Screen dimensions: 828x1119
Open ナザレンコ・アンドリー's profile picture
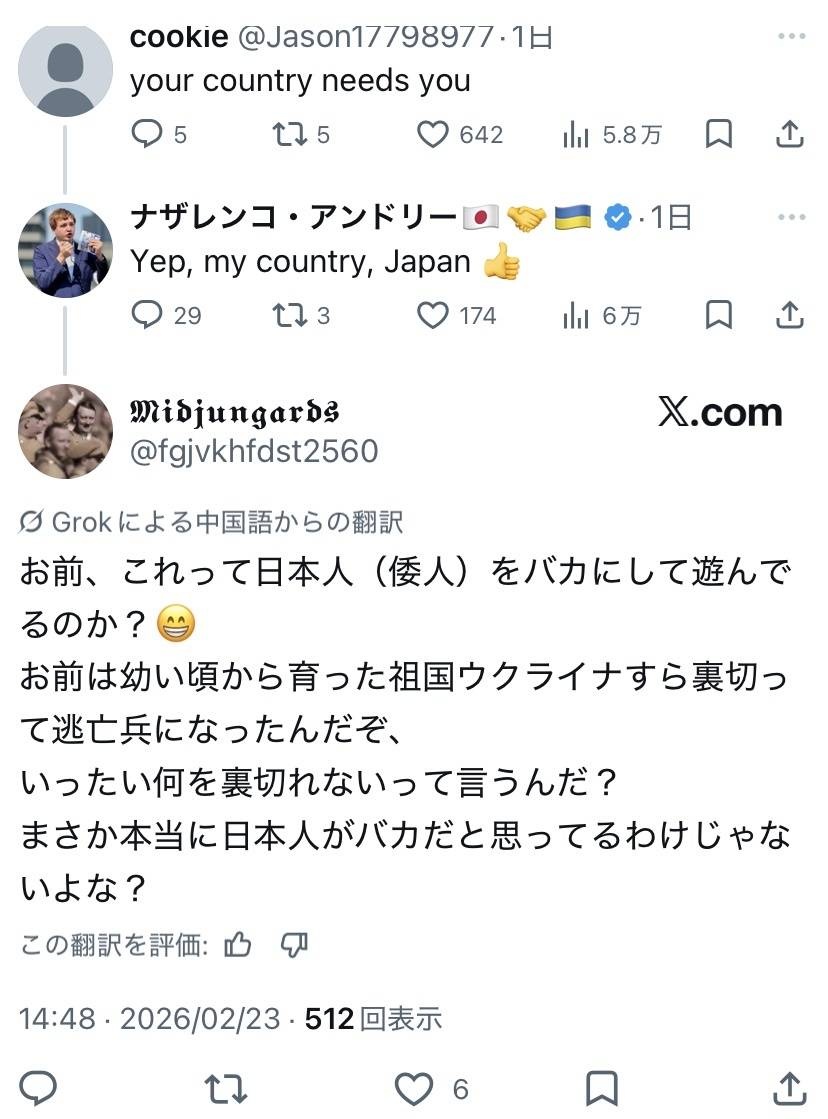tap(65, 250)
